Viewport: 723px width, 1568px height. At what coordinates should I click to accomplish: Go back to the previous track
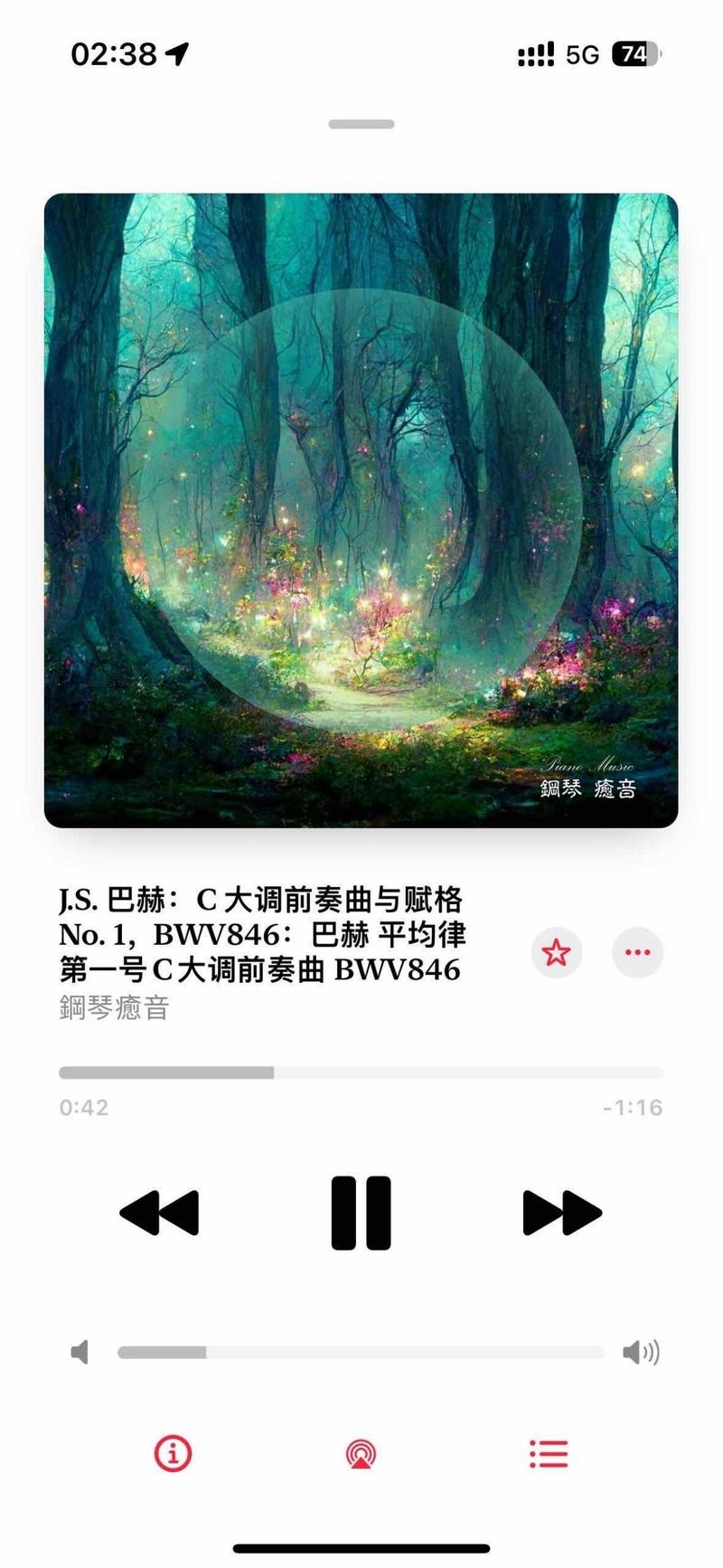159,1213
